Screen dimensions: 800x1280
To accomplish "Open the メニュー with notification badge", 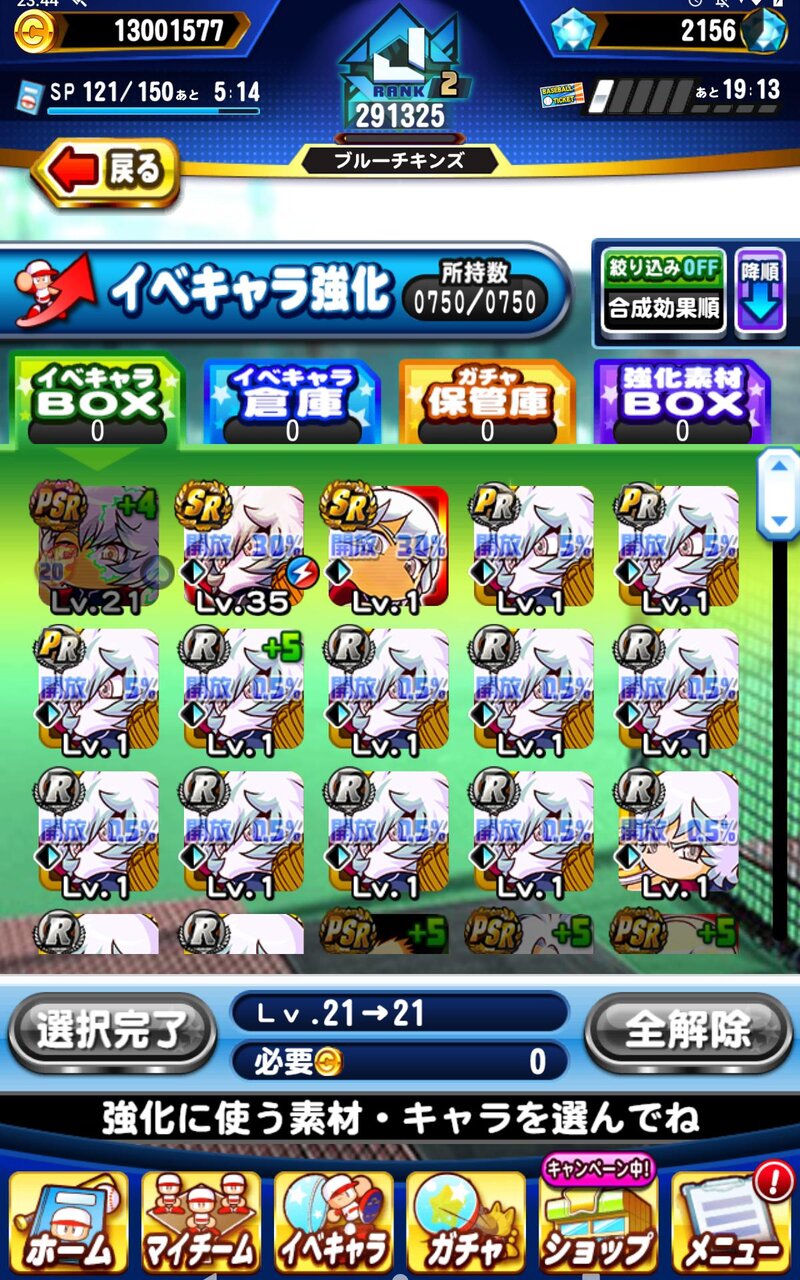I will coord(731,1218).
